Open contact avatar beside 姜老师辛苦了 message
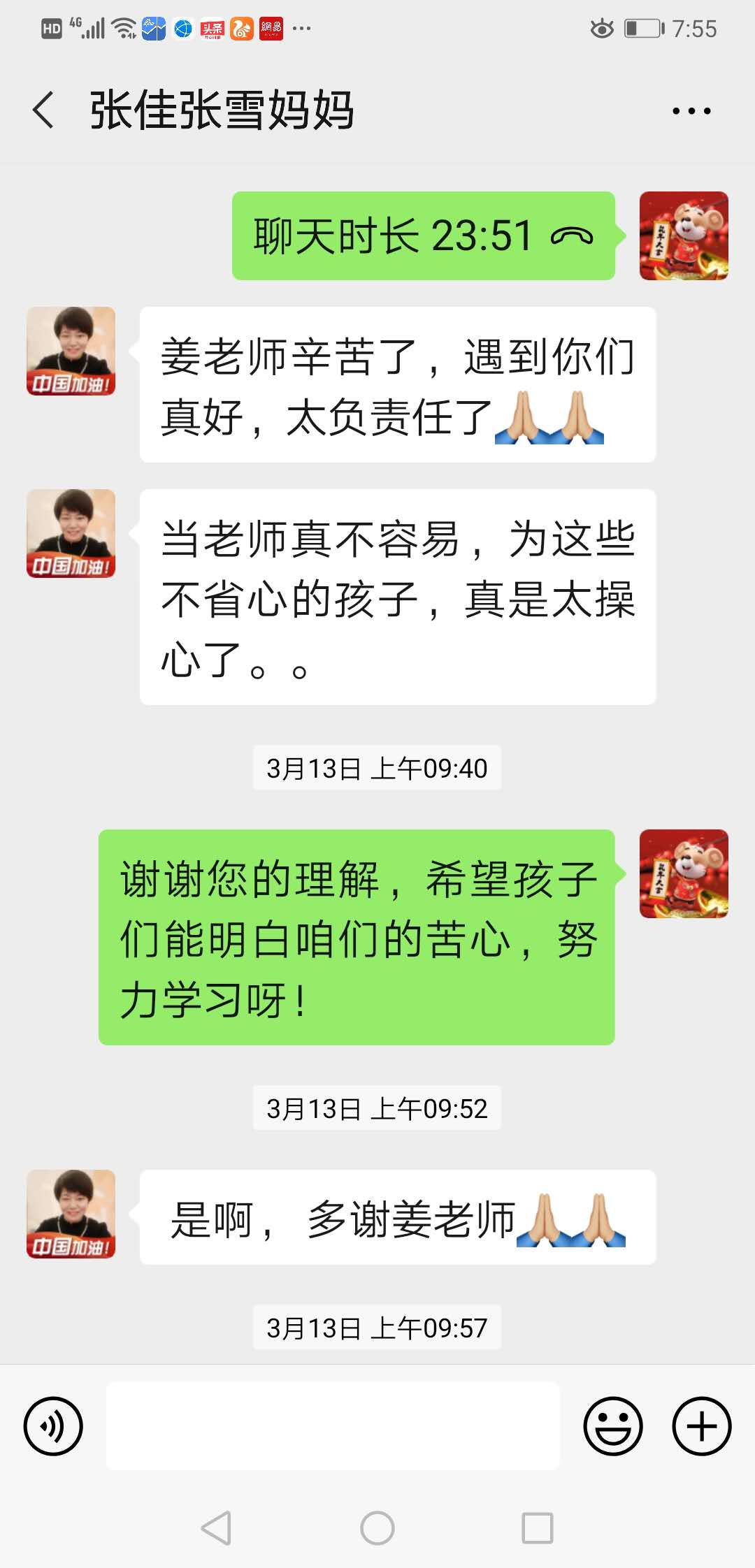This screenshot has width=755, height=1568. click(71, 351)
